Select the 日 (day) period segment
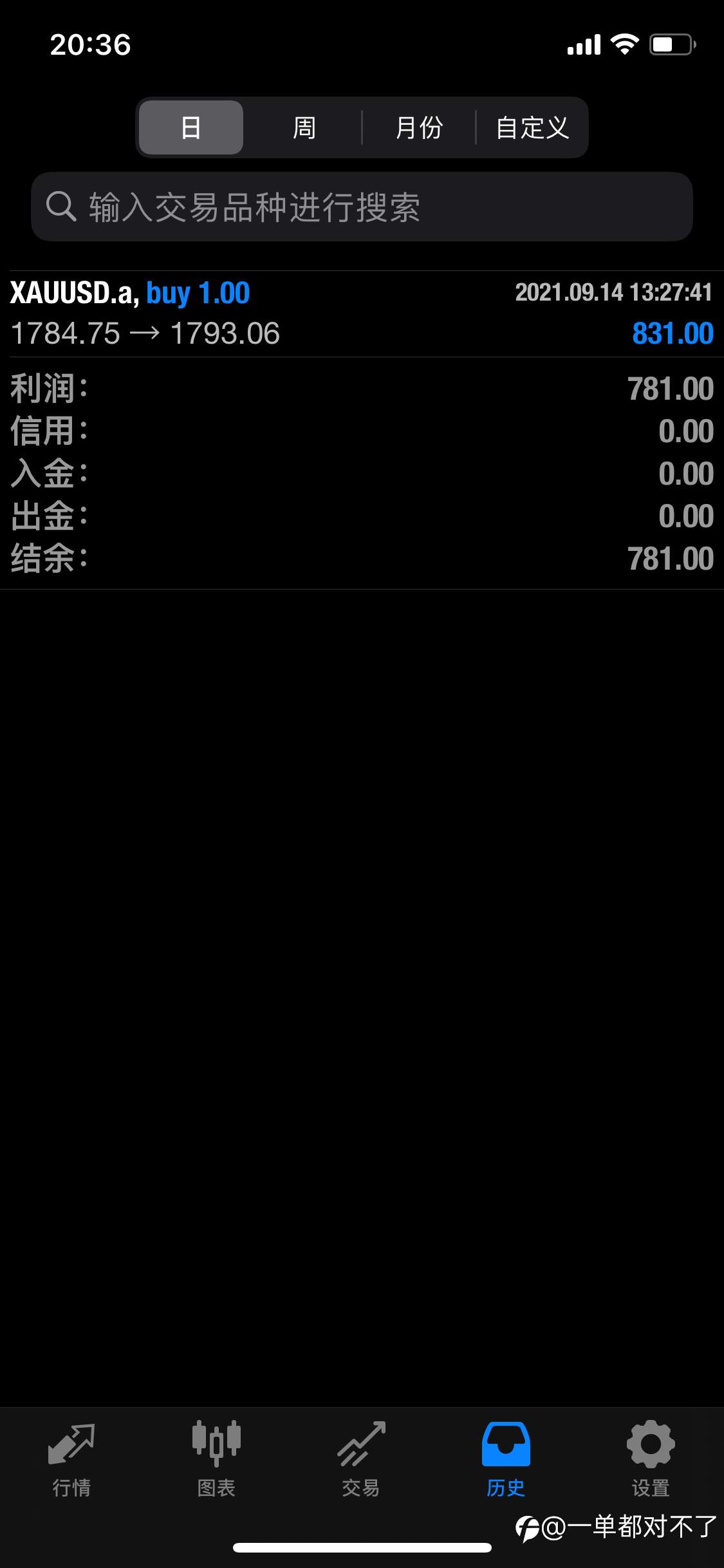This screenshot has height=1568, width=724. click(191, 127)
